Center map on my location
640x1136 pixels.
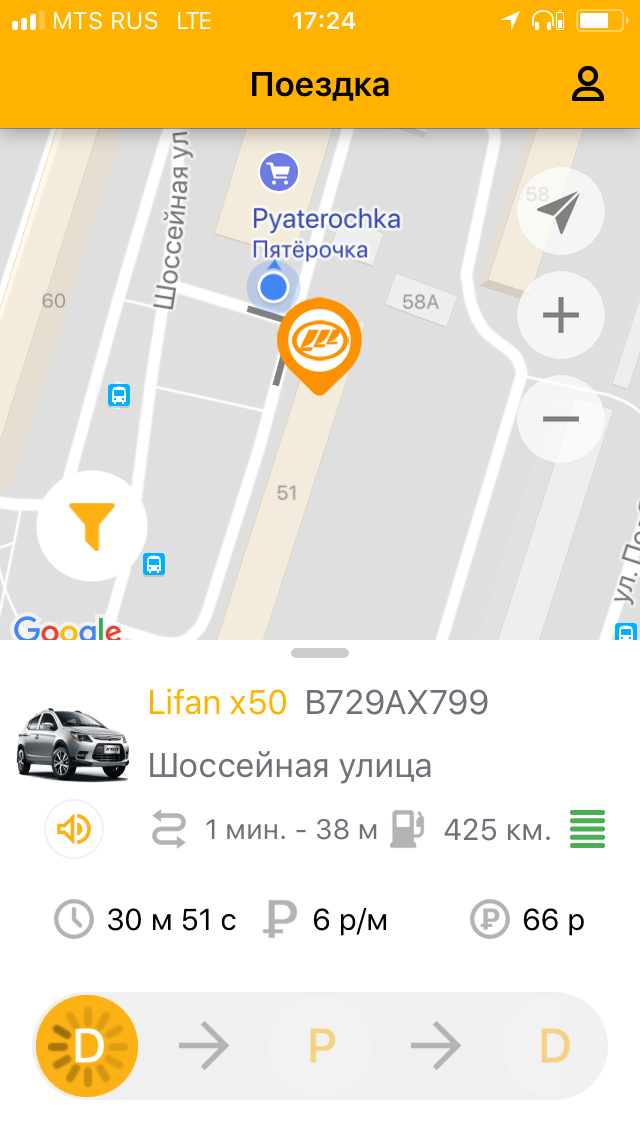coord(560,210)
